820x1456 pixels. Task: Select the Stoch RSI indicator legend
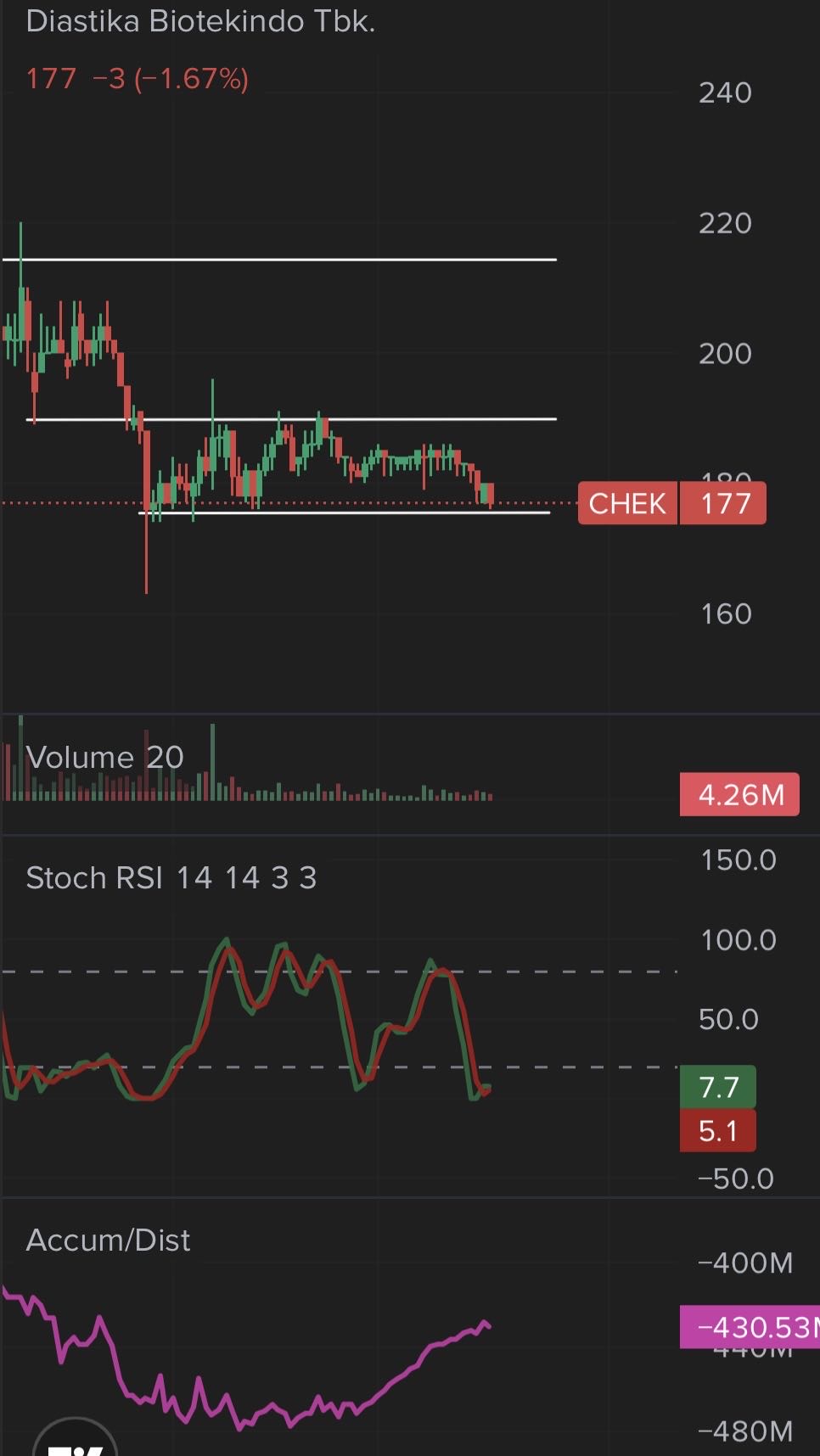(170, 877)
